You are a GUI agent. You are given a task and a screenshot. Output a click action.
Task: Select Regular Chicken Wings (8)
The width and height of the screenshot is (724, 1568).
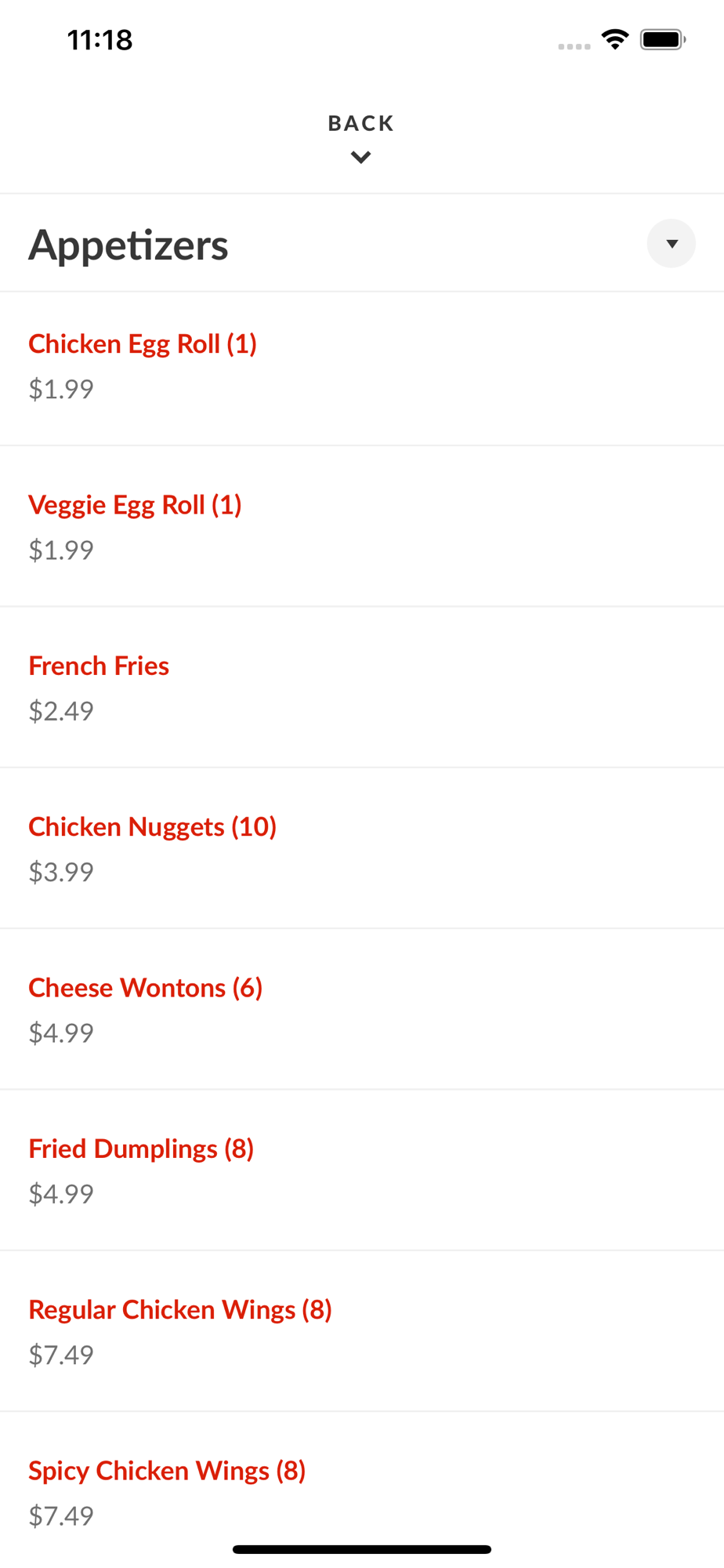[180, 1310]
